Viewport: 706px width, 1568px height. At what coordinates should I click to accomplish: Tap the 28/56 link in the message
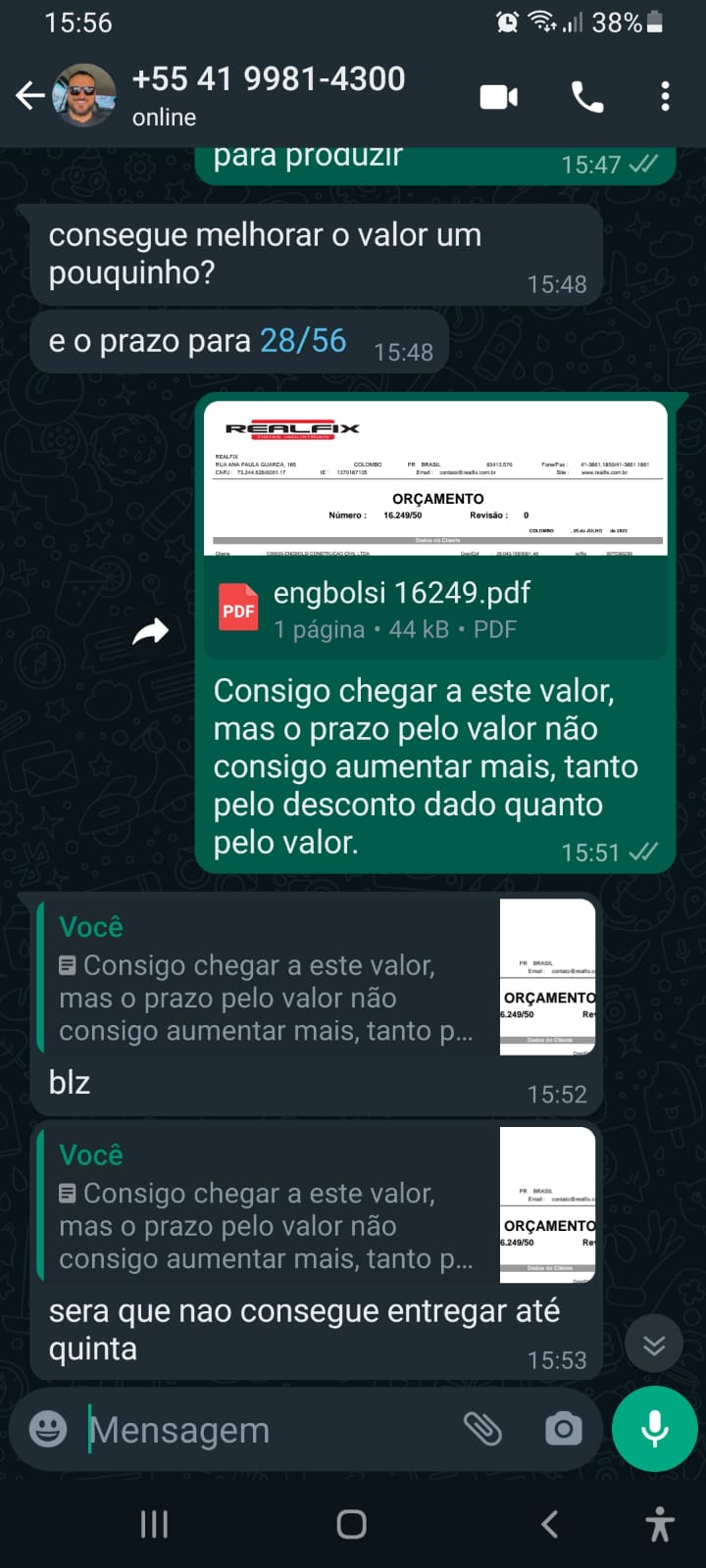[x=302, y=341]
